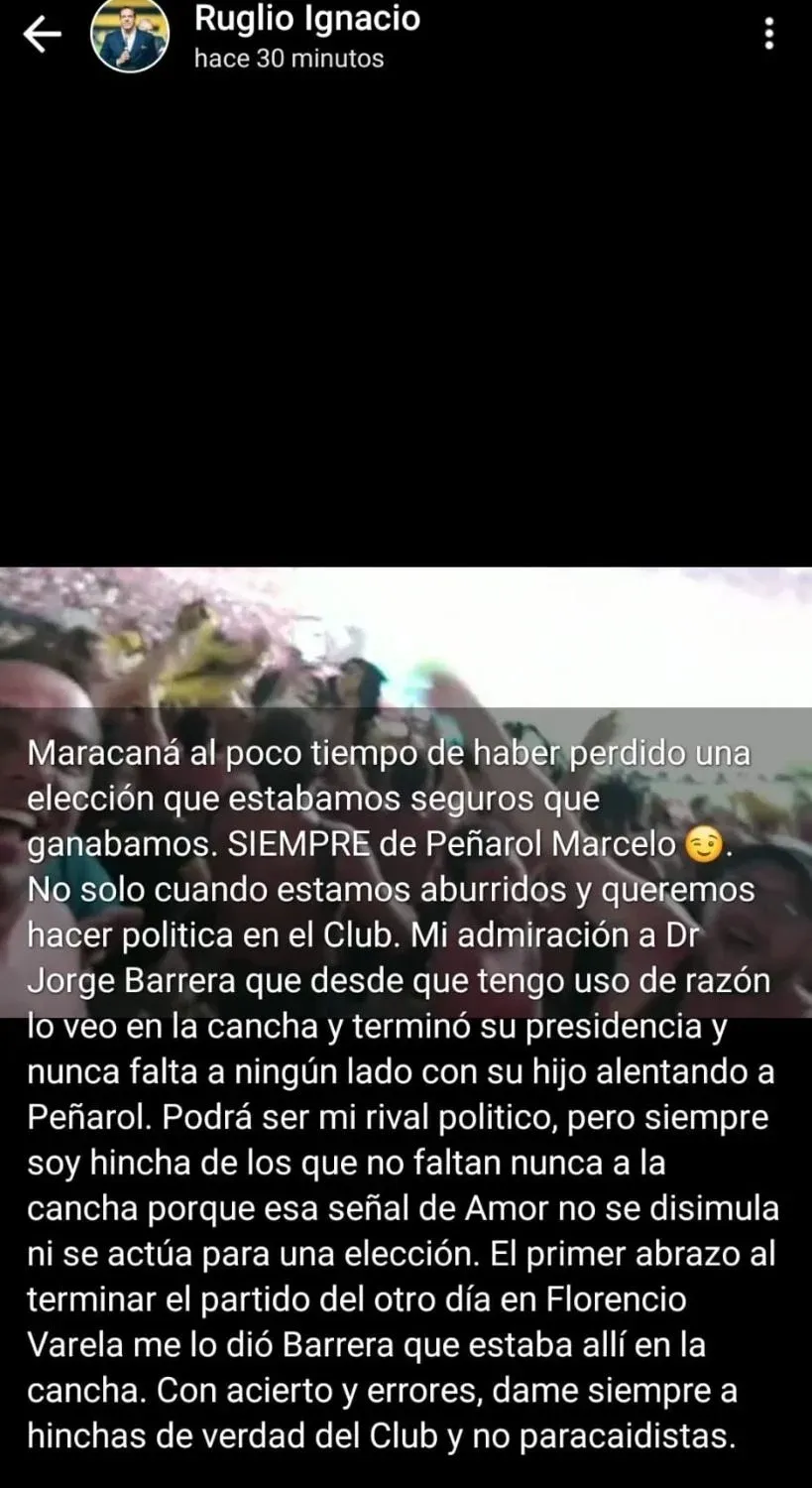Open the three-dot overflow menu
Viewport: 812px width, 1488px height.
click(x=769, y=34)
